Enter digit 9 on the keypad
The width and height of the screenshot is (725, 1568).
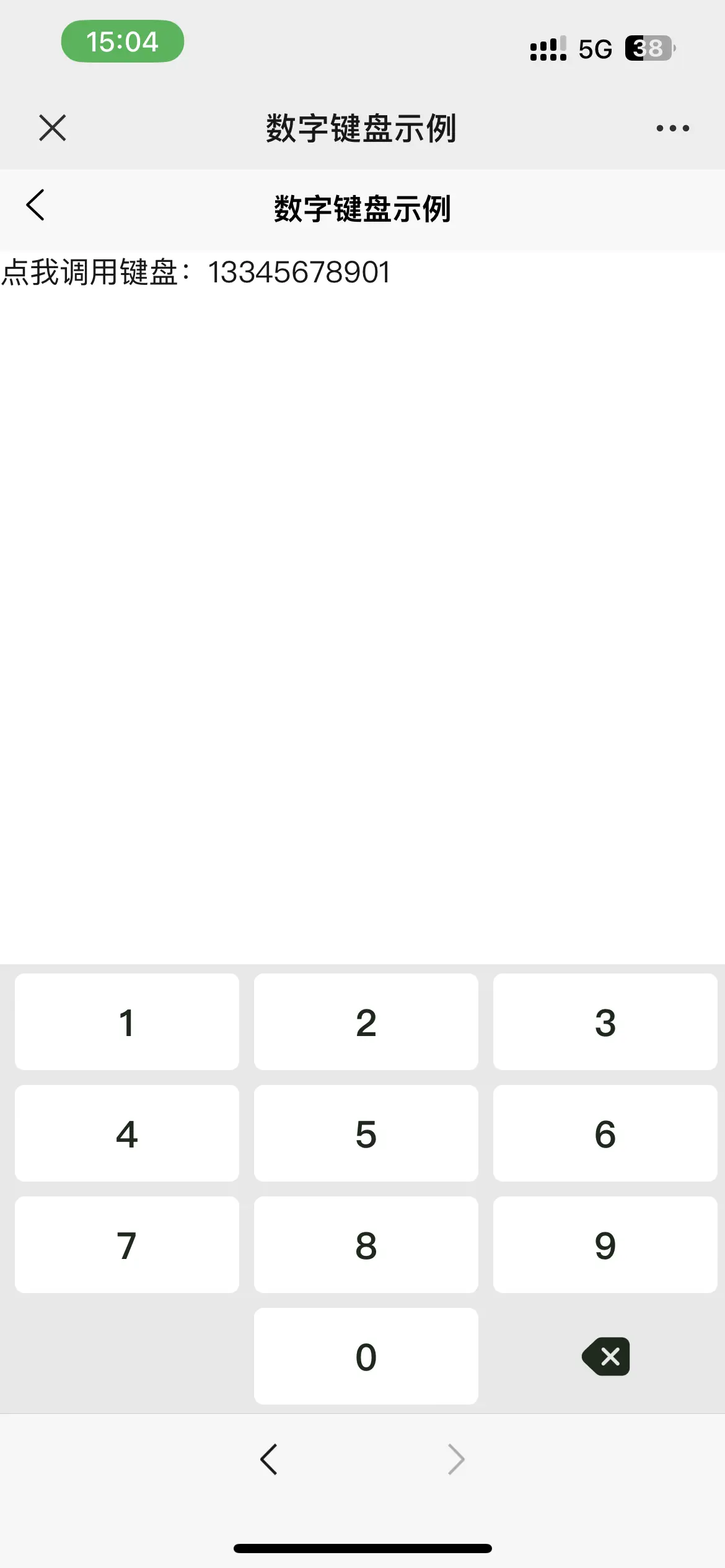[605, 1245]
